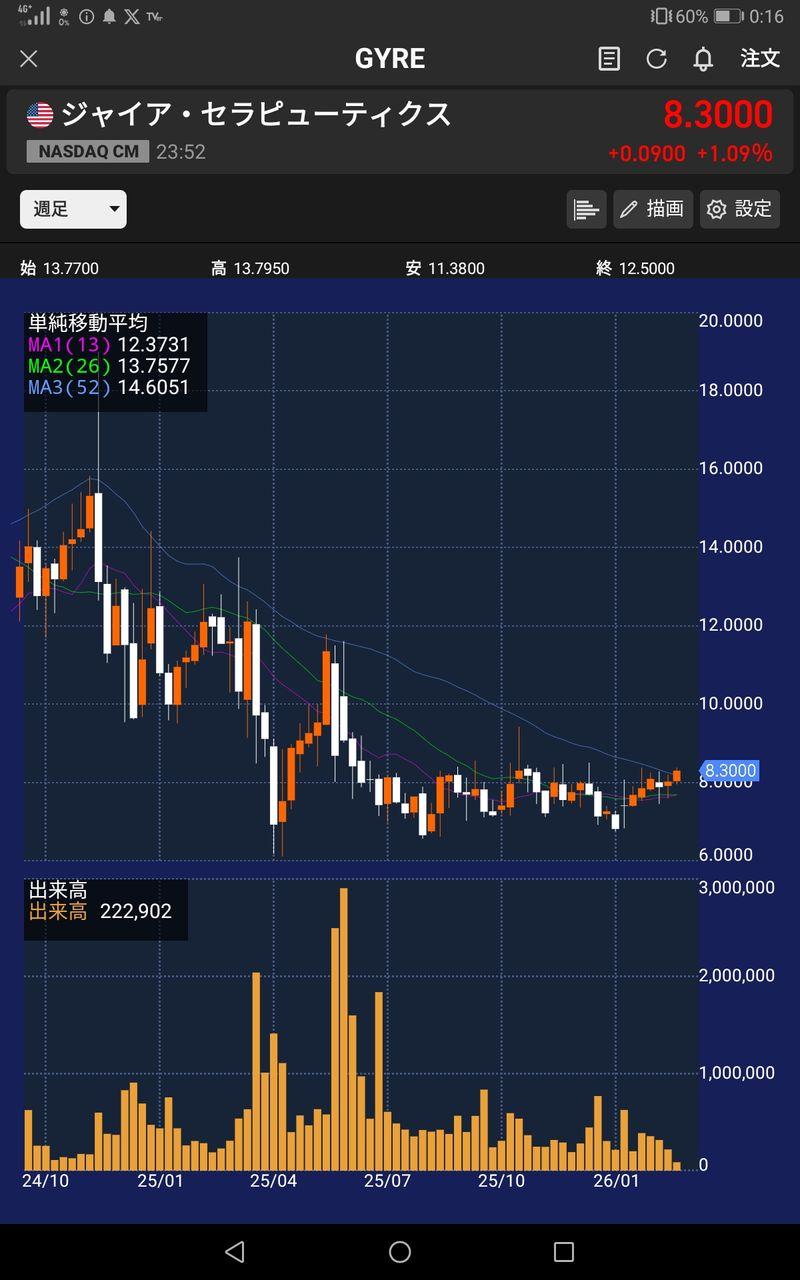Open the price alert bell
This screenshot has width=800, height=1280.
[x=703, y=59]
